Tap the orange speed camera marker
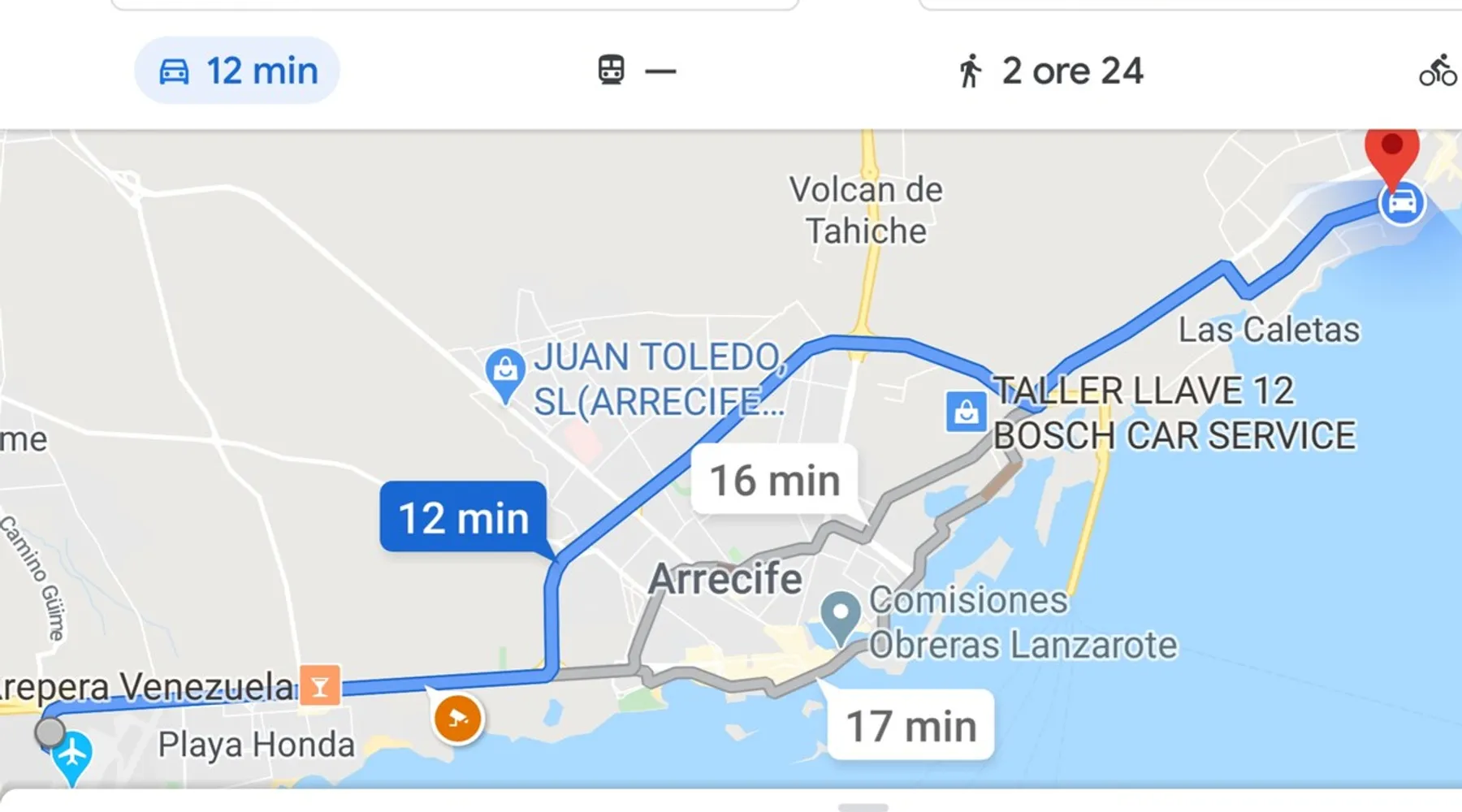The width and height of the screenshot is (1462, 812). (x=458, y=719)
